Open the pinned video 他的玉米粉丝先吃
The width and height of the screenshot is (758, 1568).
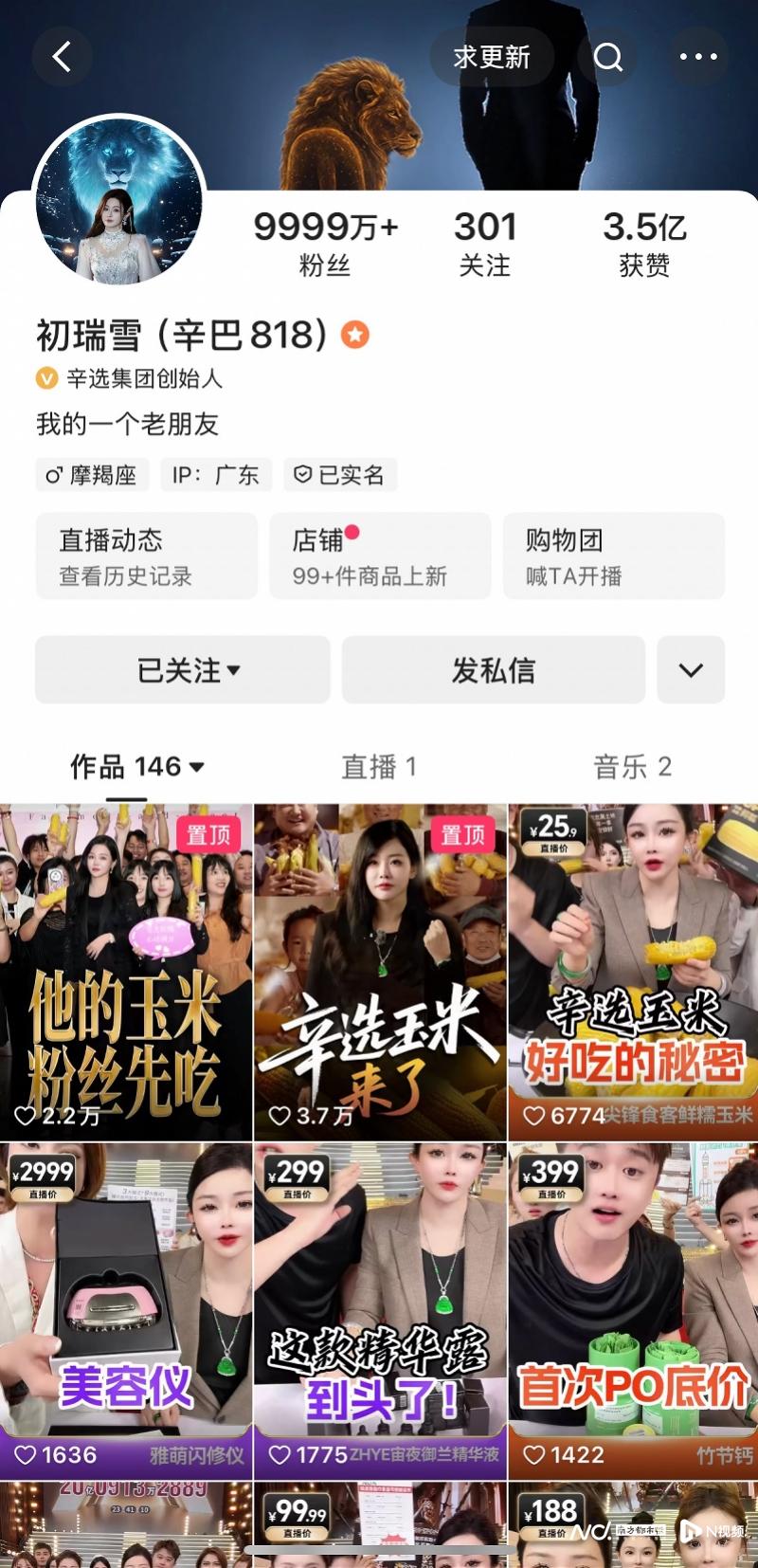pos(126,972)
